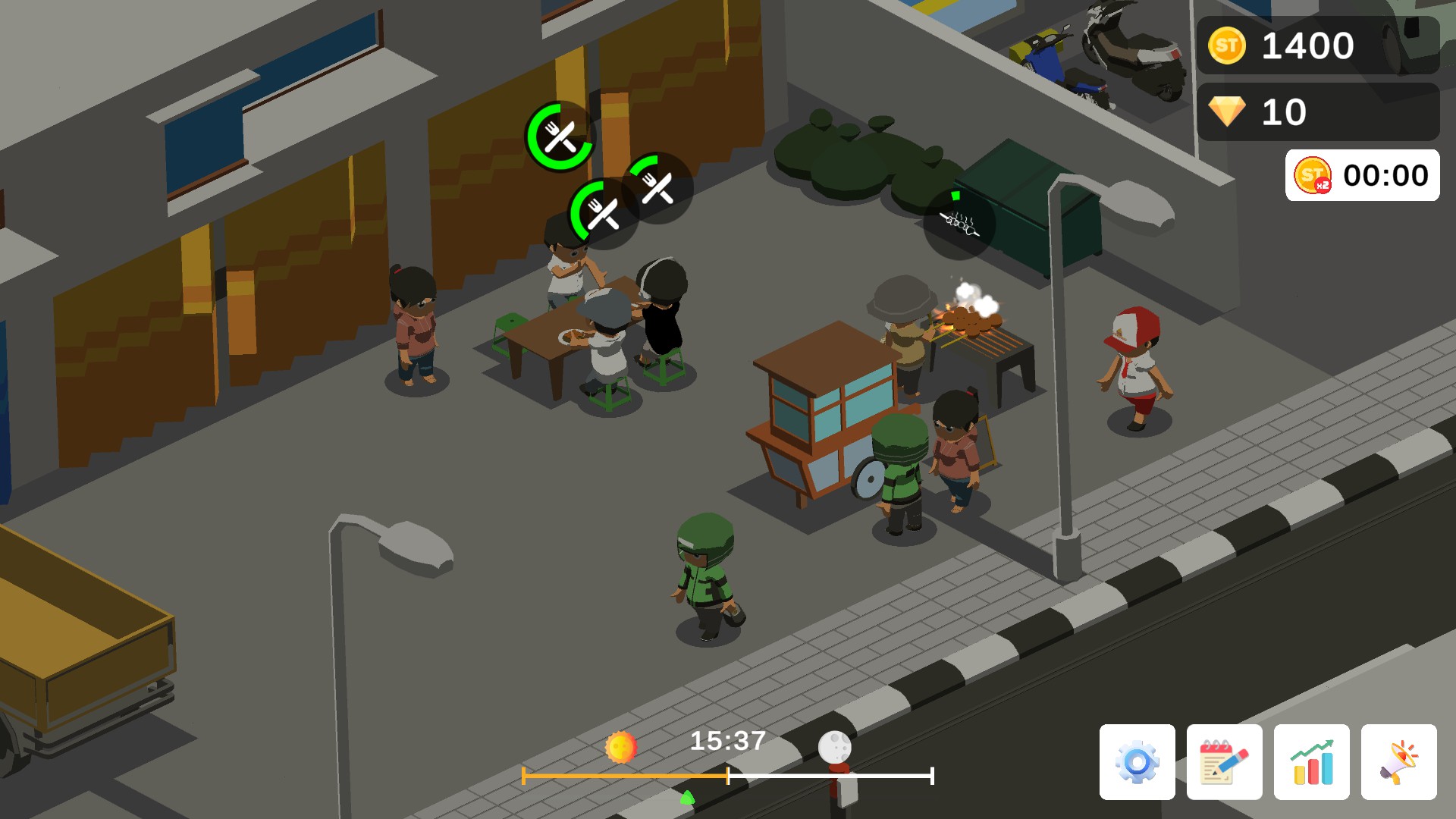Open the settings gear button

(1137, 762)
